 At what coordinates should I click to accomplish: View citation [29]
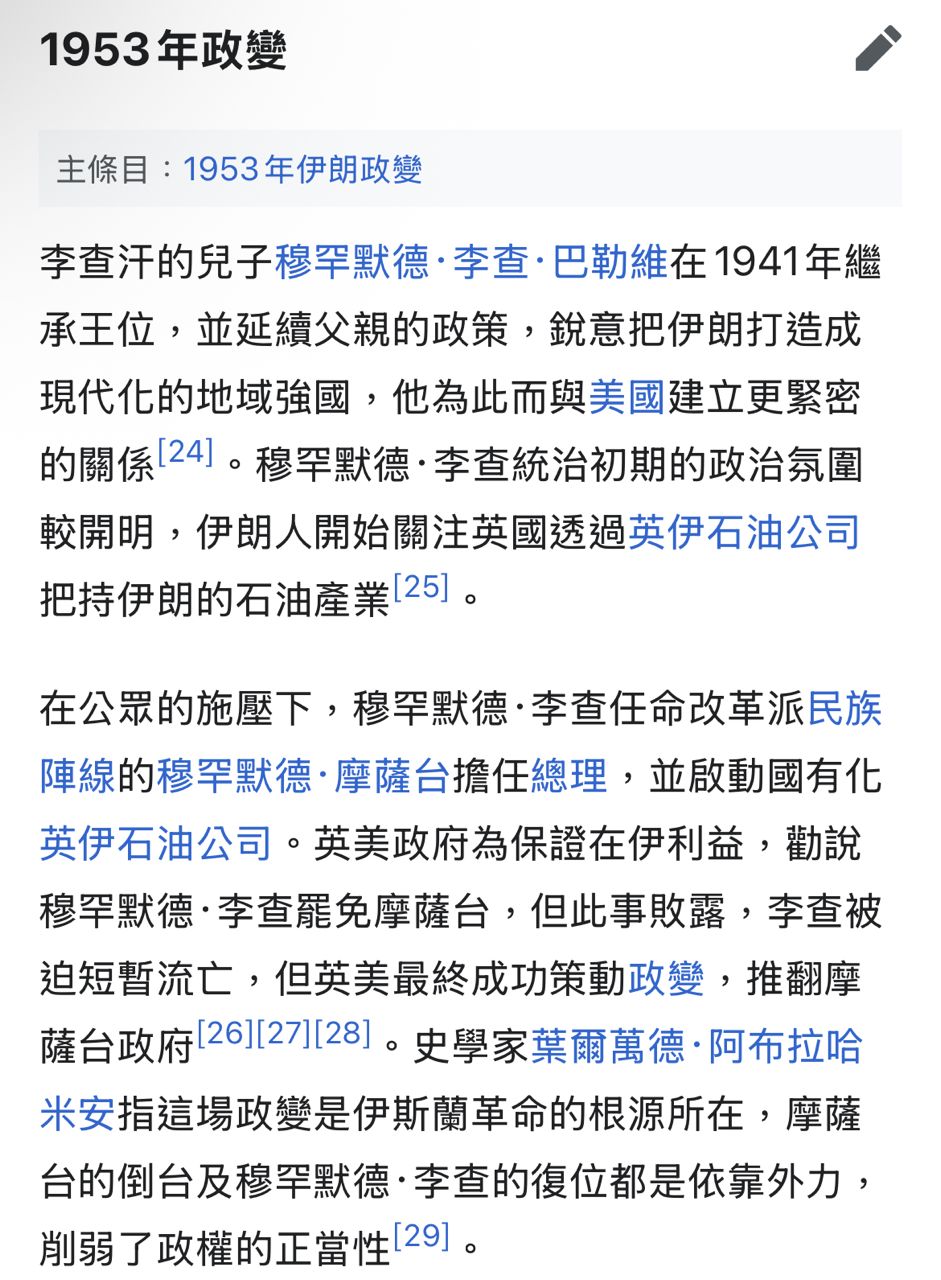coord(421,1236)
